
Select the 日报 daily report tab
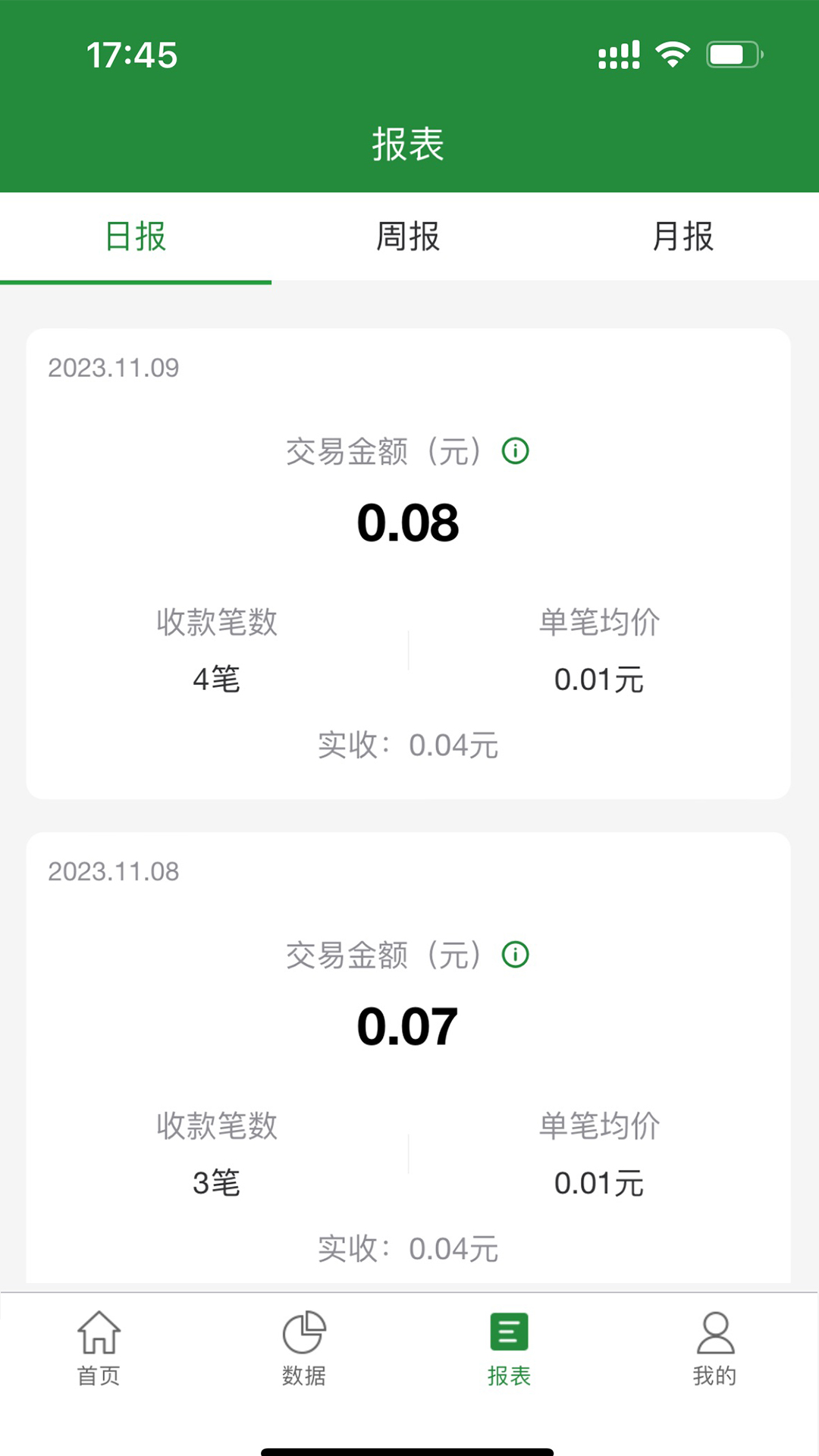pyautogui.click(x=136, y=236)
